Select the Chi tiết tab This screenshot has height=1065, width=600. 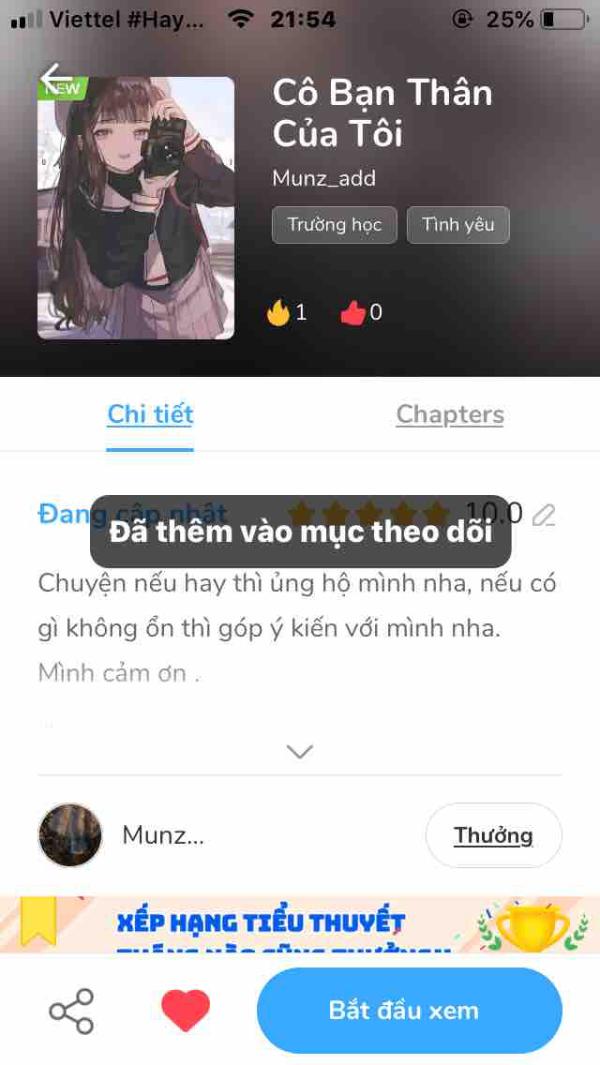coord(150,414)
